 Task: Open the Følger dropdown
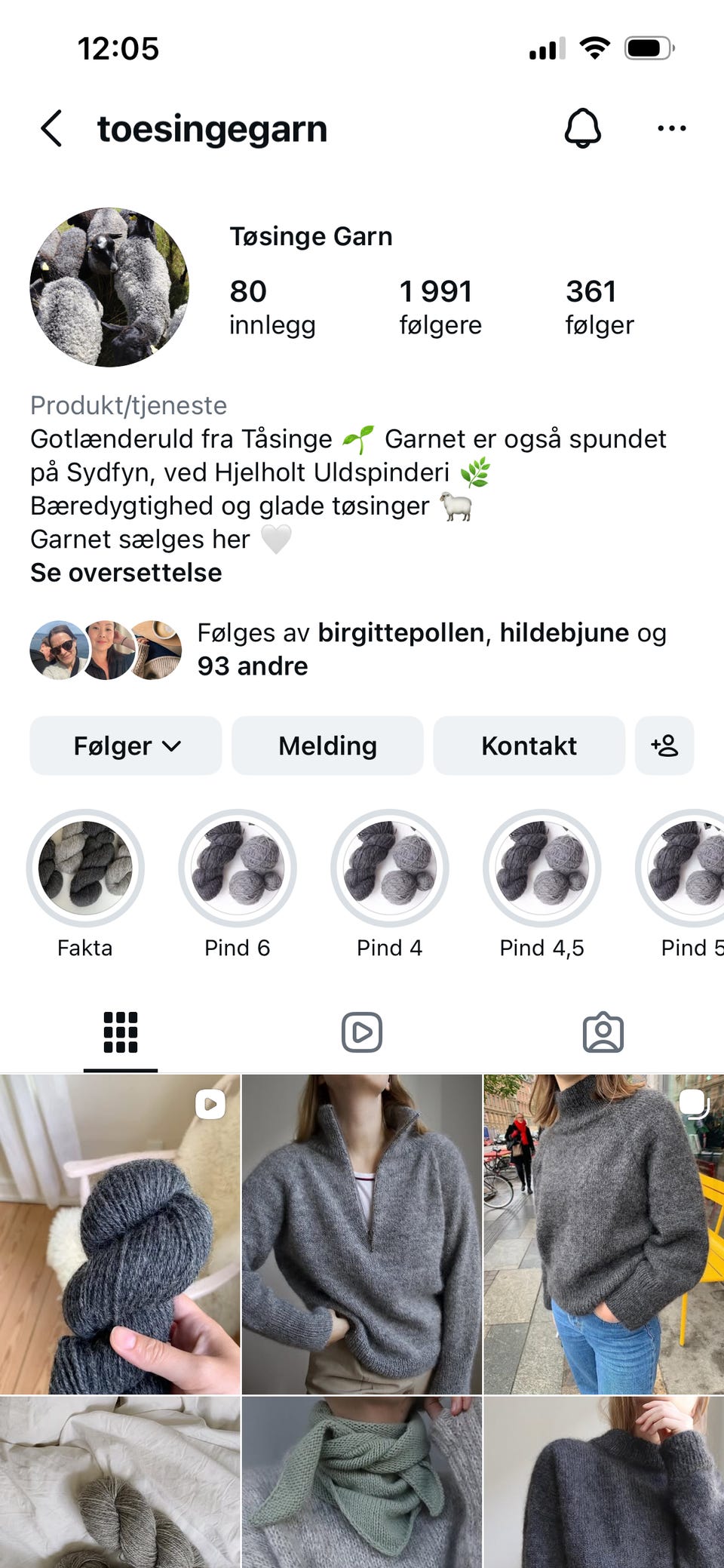[125, 746]
